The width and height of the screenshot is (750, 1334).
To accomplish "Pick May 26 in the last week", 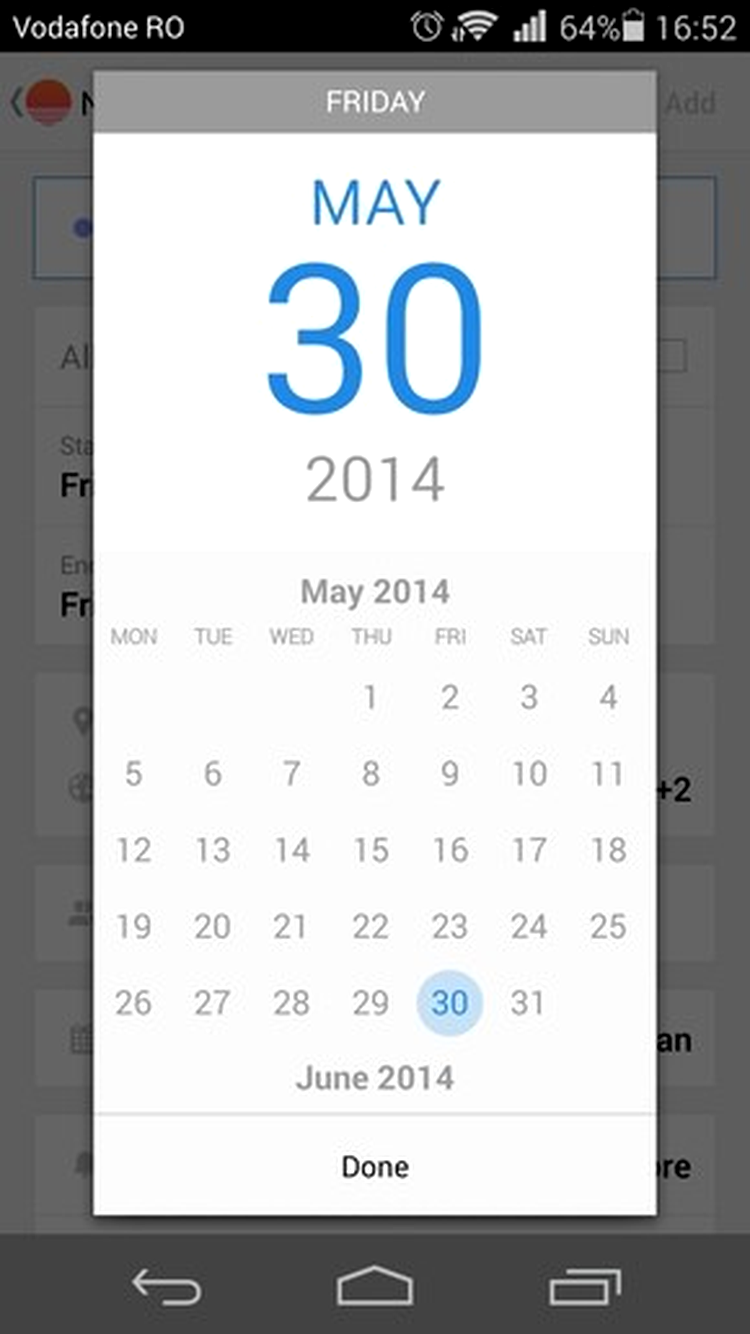I will [133, 1002].
